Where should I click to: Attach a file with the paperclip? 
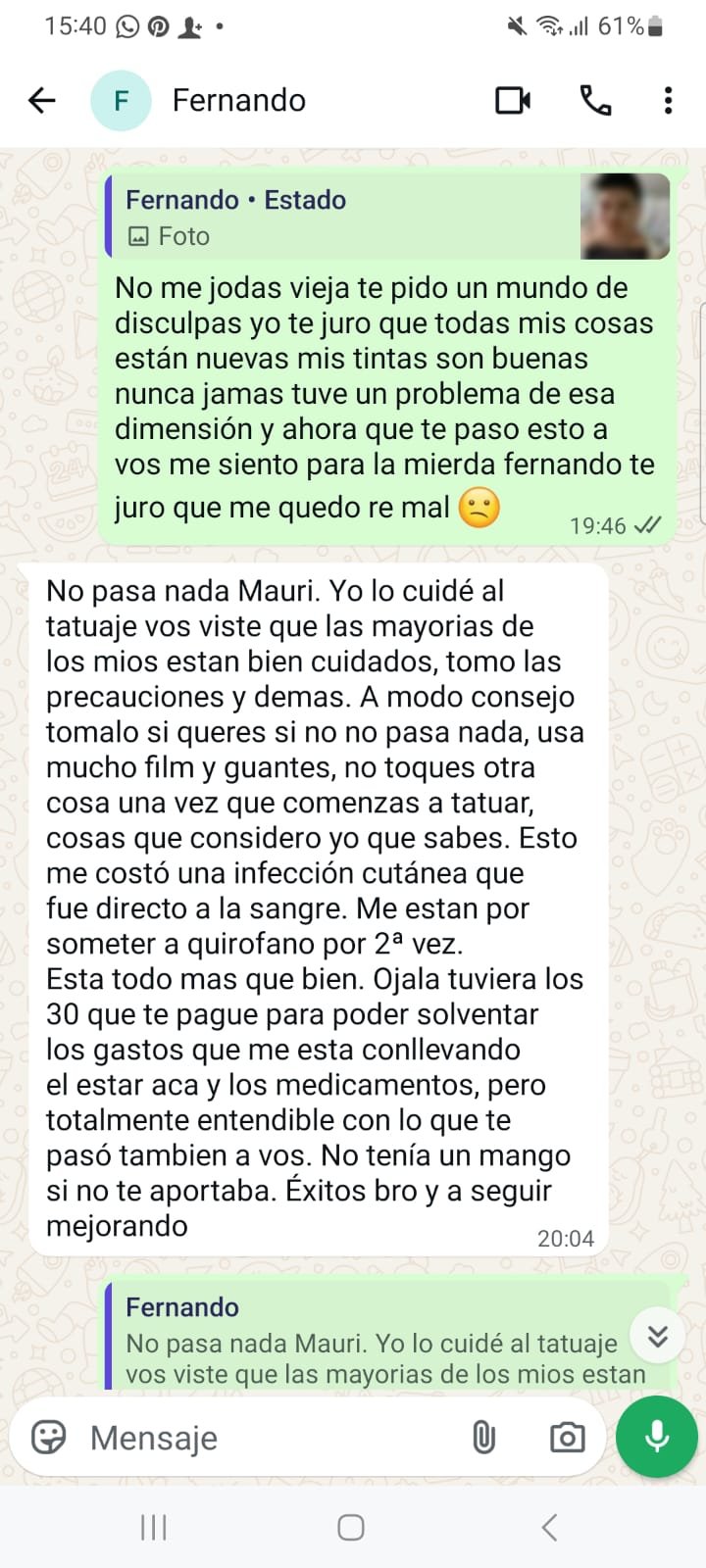pos(483,1438)
